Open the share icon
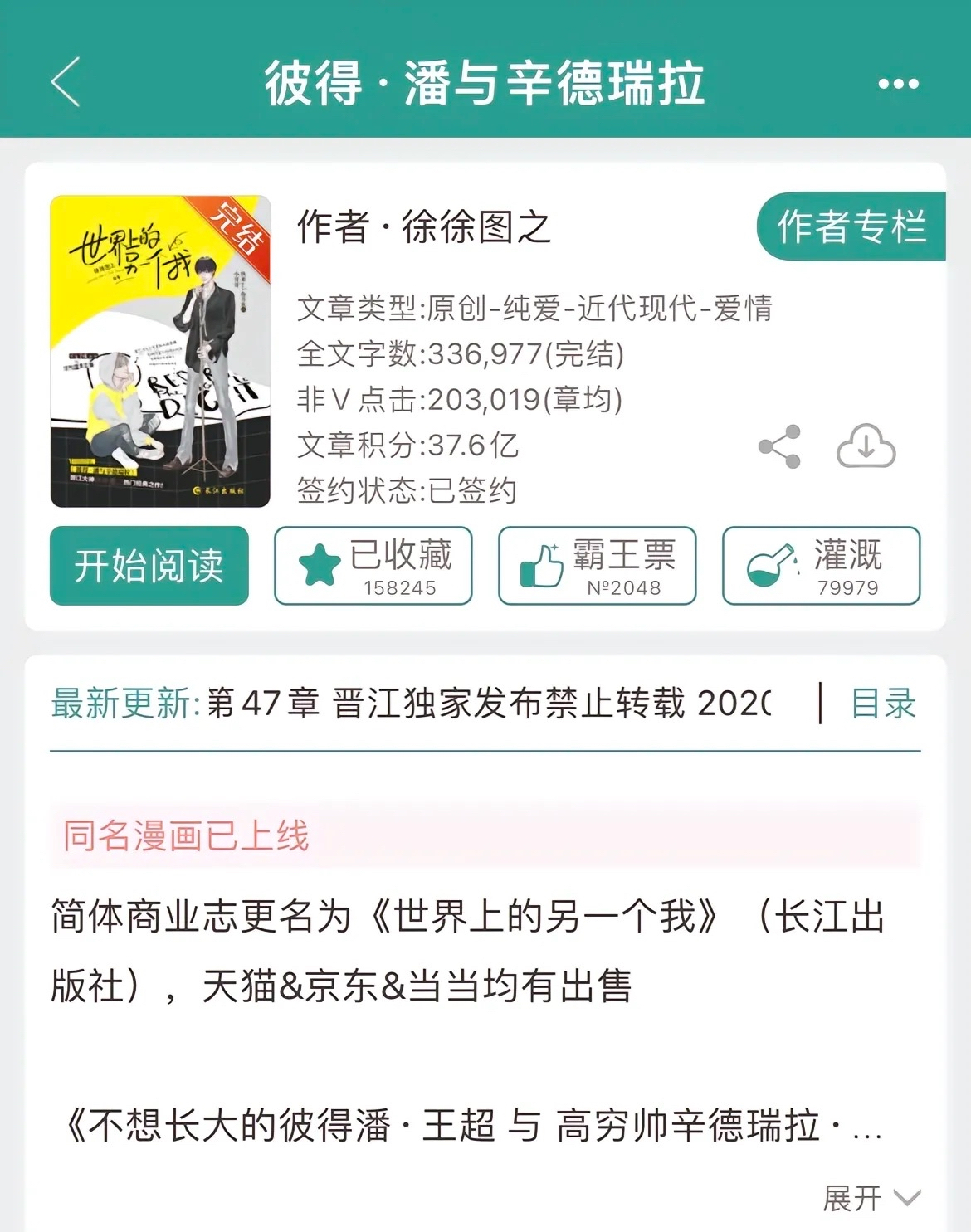 (x=778, y=446)
